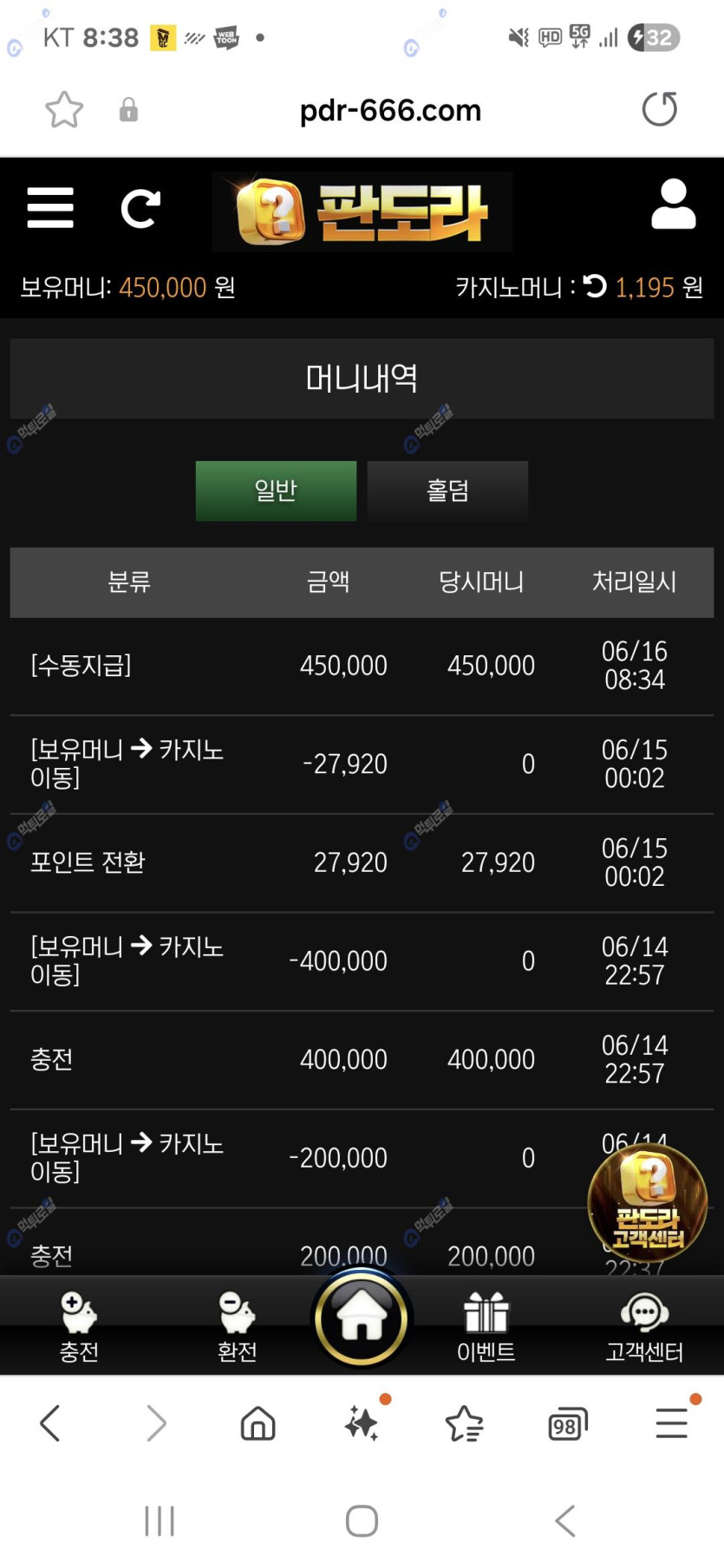This screenshot has height=1568, width=724.
Task: Open the 이벤트 page
Action: pyautogui.click(x=486, y=1325)
